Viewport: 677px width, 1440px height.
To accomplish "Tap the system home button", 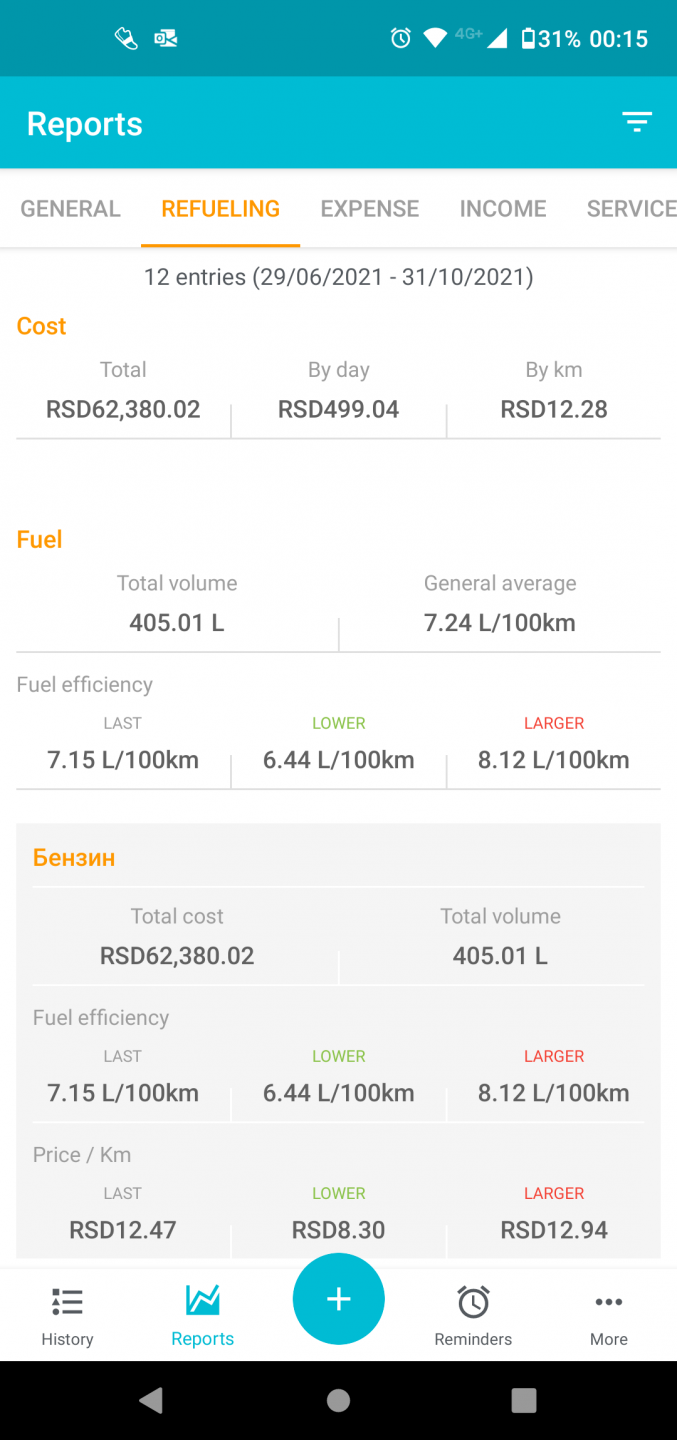I will click(x=338, y=1400).
